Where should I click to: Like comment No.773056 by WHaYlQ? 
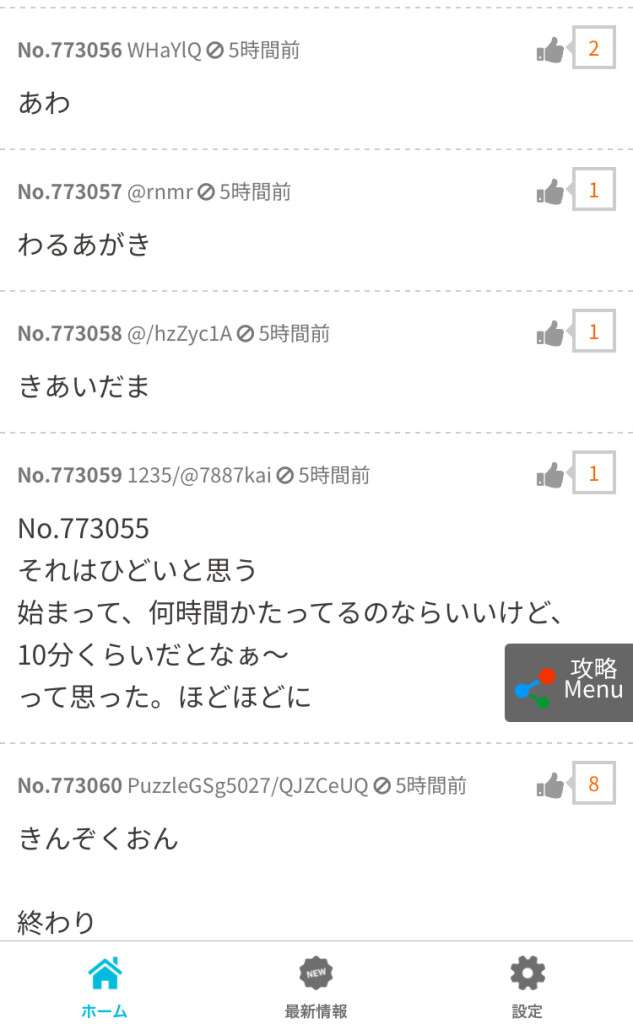click(x=551, y=49)
